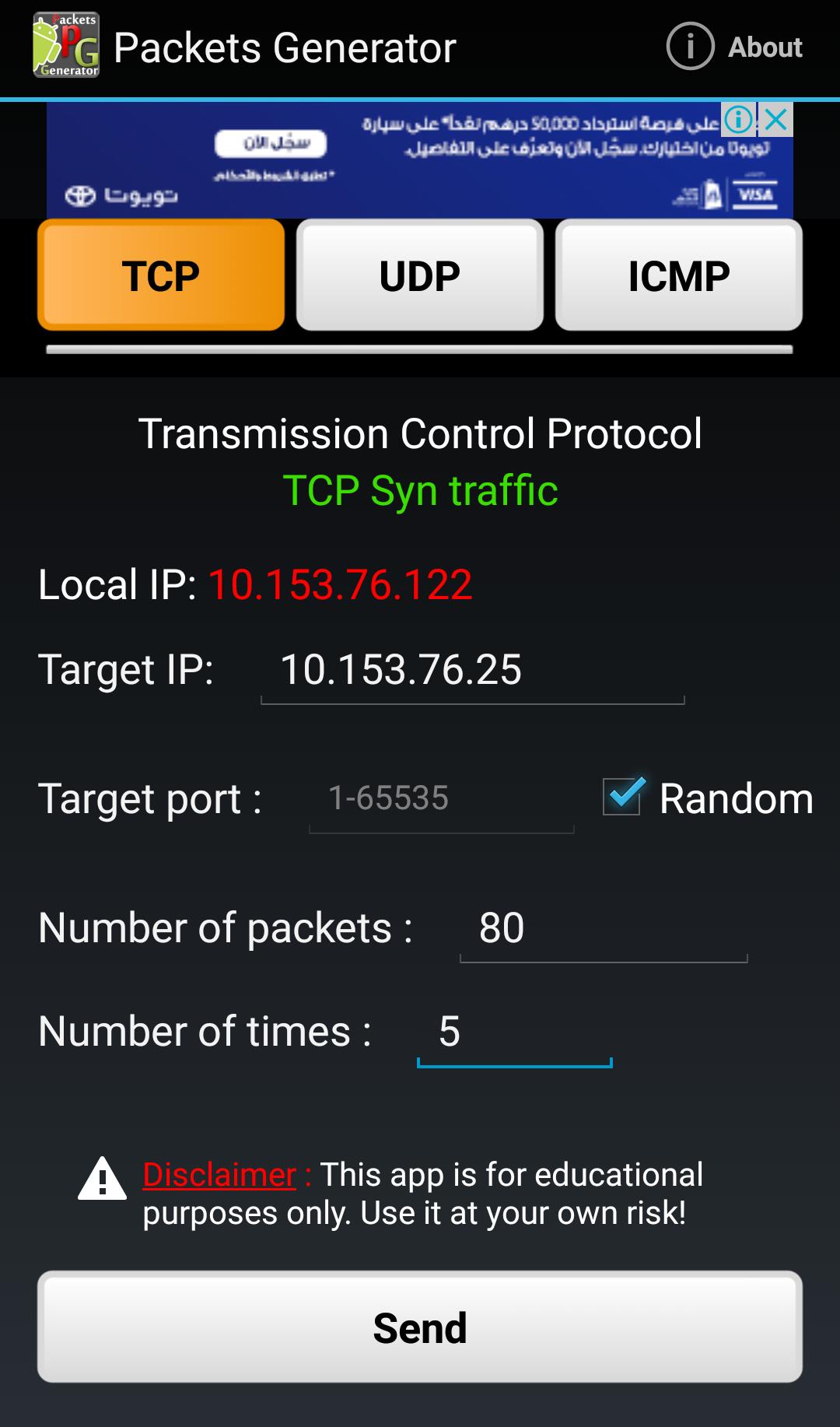
Task: Click the TCP Syn traffic label
Action: pyautogui.click(x=420, y=490)
